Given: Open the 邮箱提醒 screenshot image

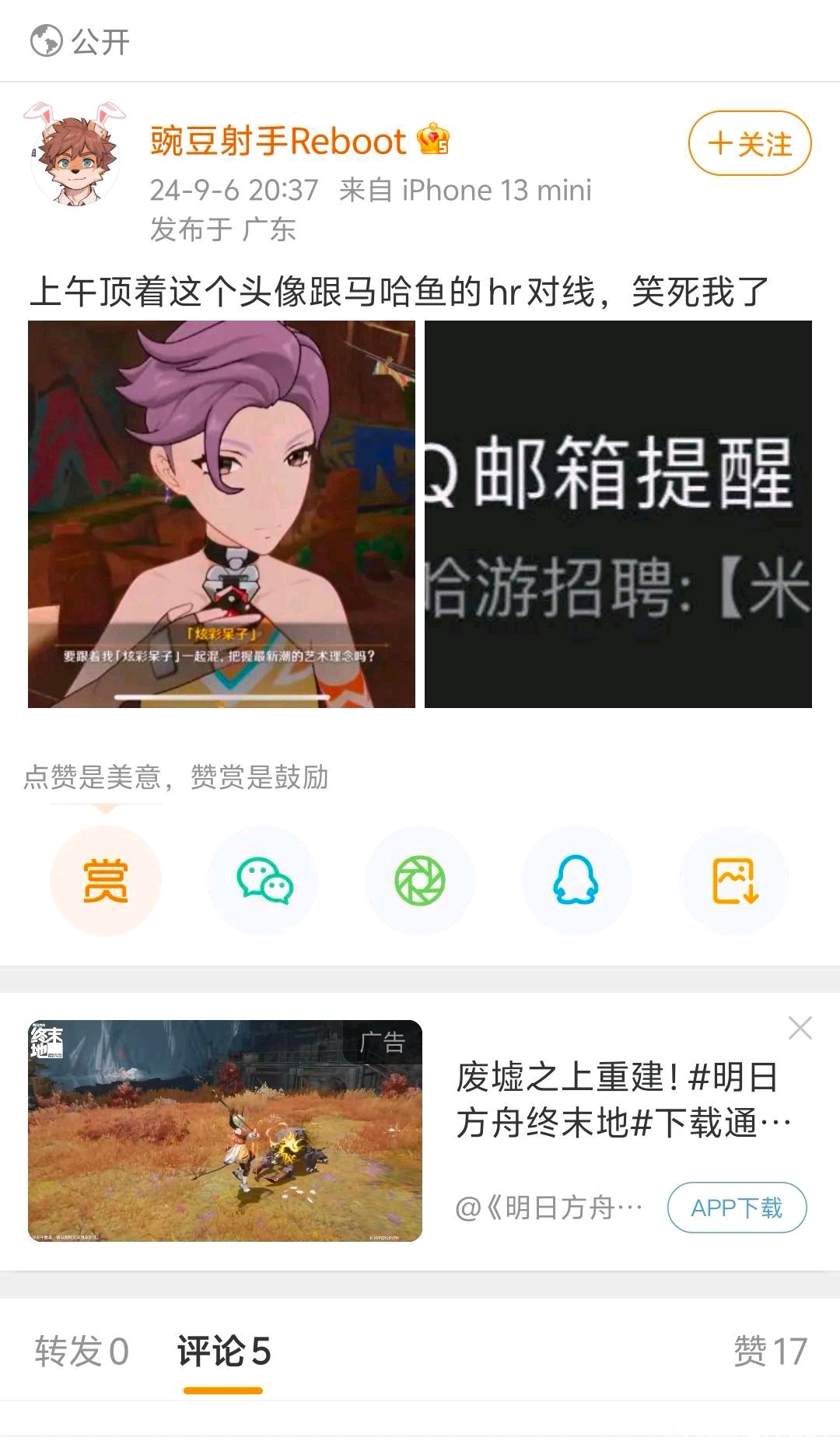Looking at the screenshot, I should tap(618, 514).
